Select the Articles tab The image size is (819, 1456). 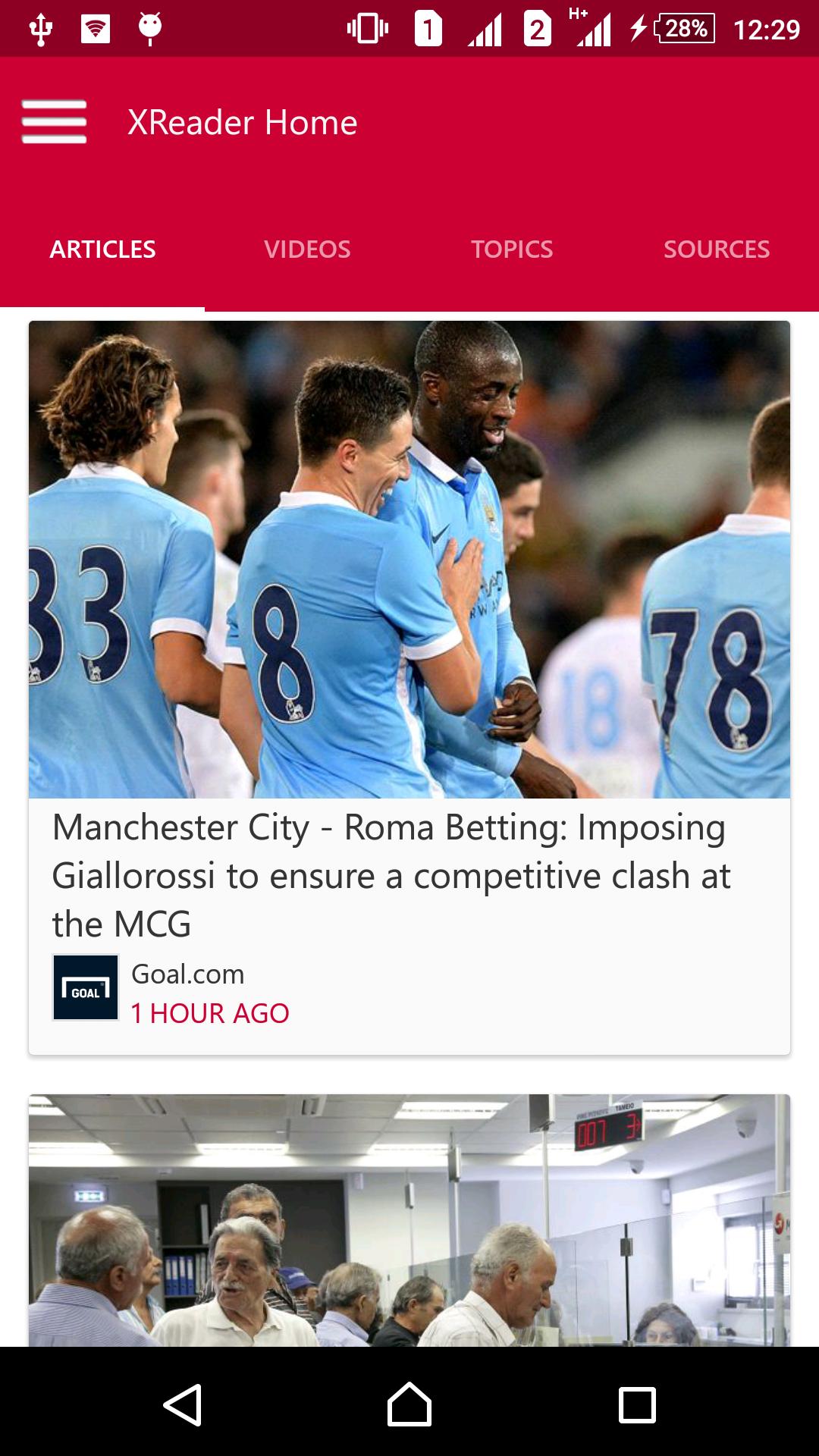102,249
